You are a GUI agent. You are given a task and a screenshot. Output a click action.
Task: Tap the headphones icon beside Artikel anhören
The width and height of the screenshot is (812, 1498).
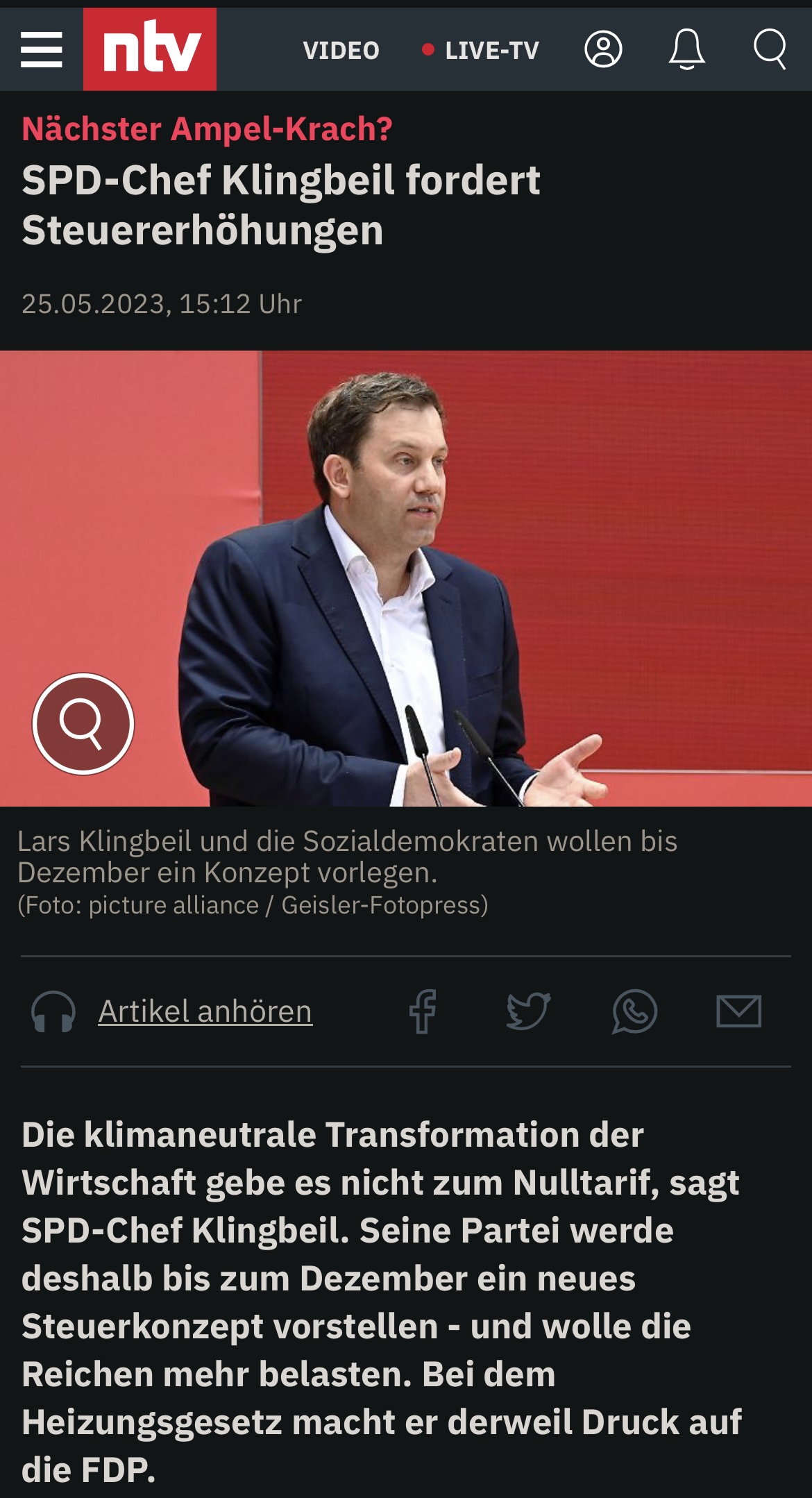point(53,1011)
